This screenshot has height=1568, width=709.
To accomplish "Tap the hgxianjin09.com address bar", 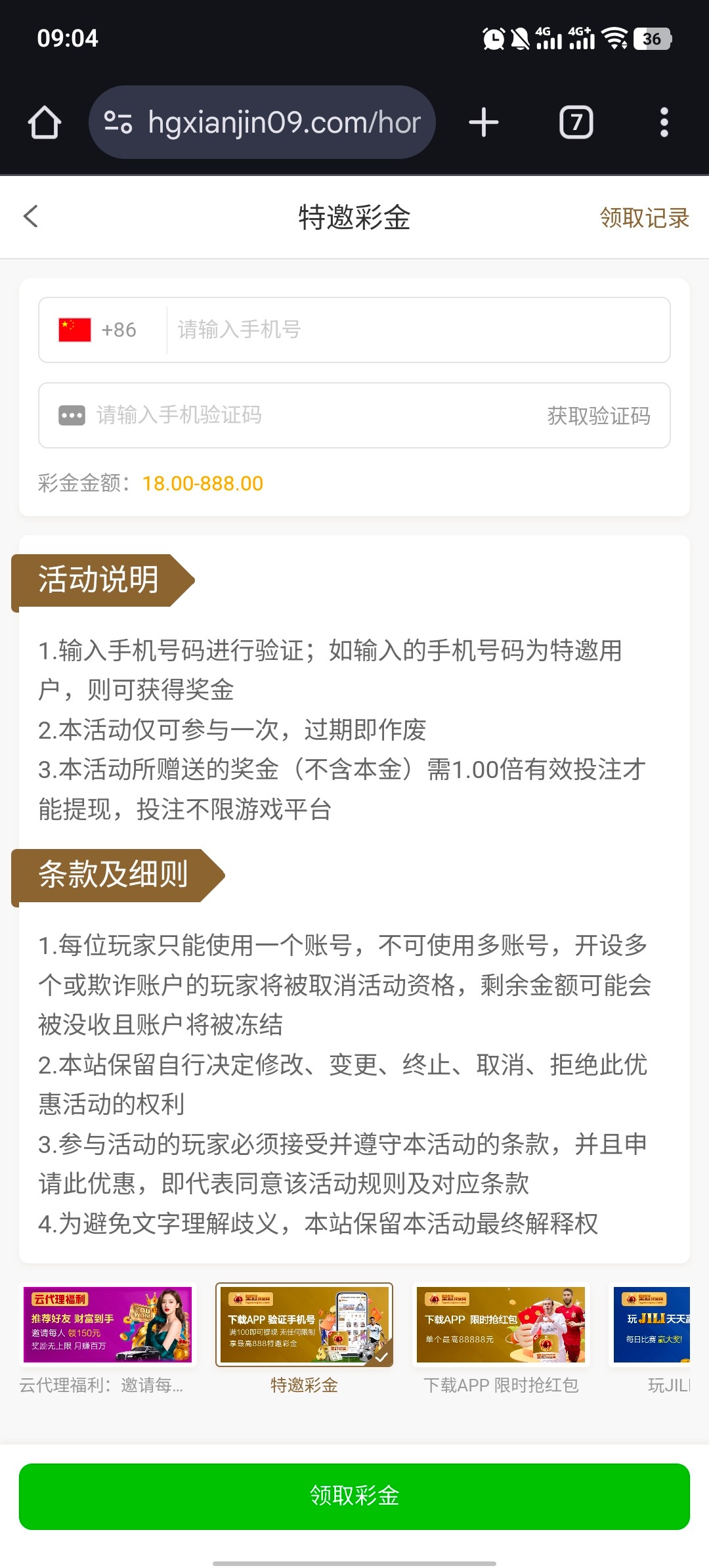I will pyautogui.click(x=263, y=123).
